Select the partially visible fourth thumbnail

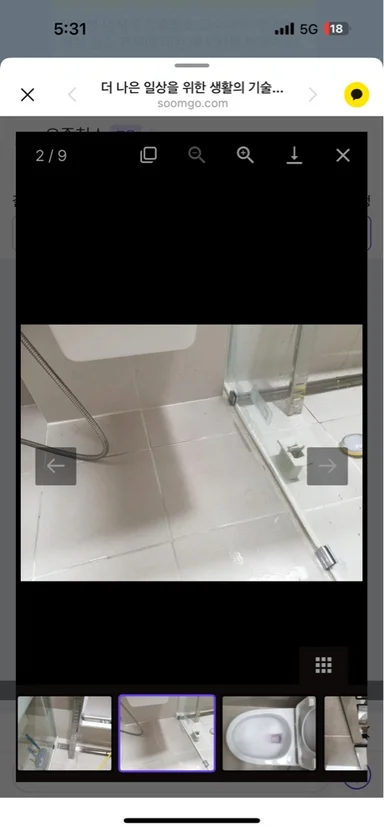(x=345, y=733)
